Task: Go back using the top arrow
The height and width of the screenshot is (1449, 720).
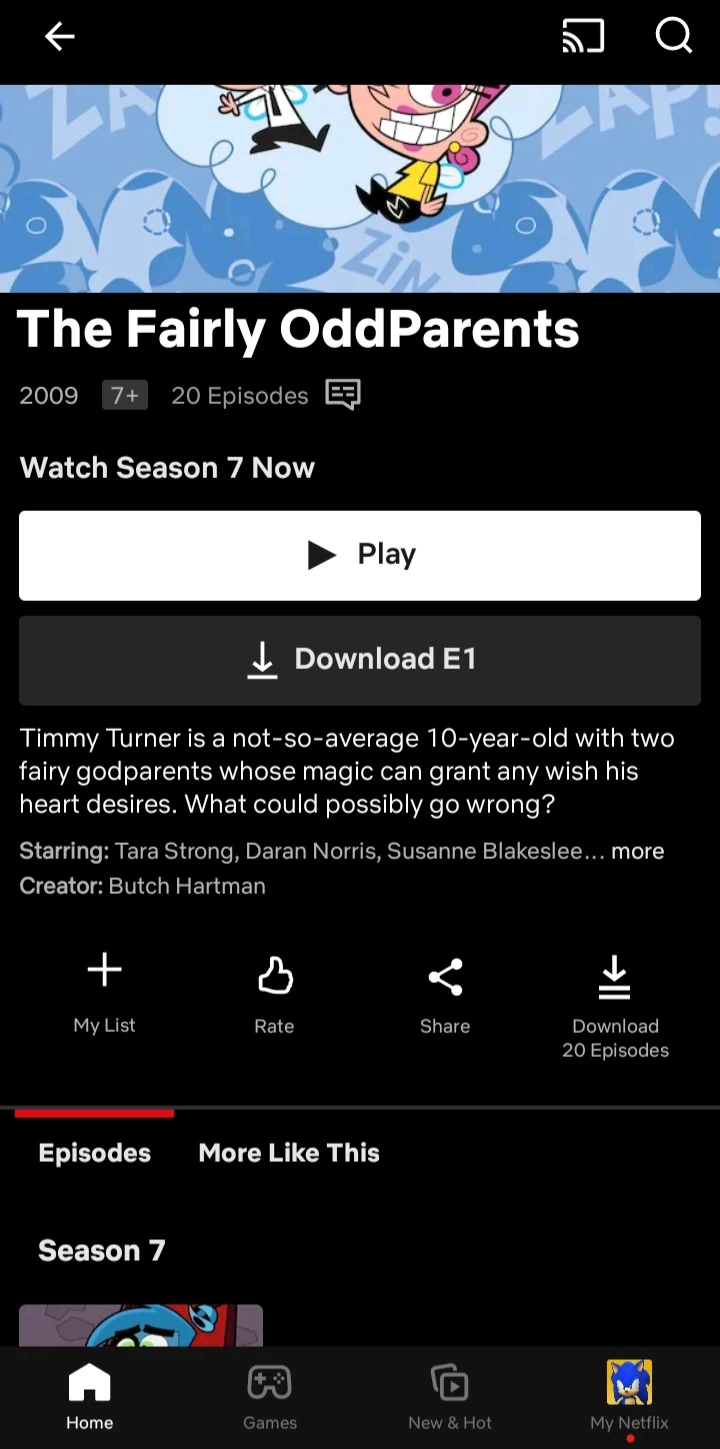Action: [59, 37]
